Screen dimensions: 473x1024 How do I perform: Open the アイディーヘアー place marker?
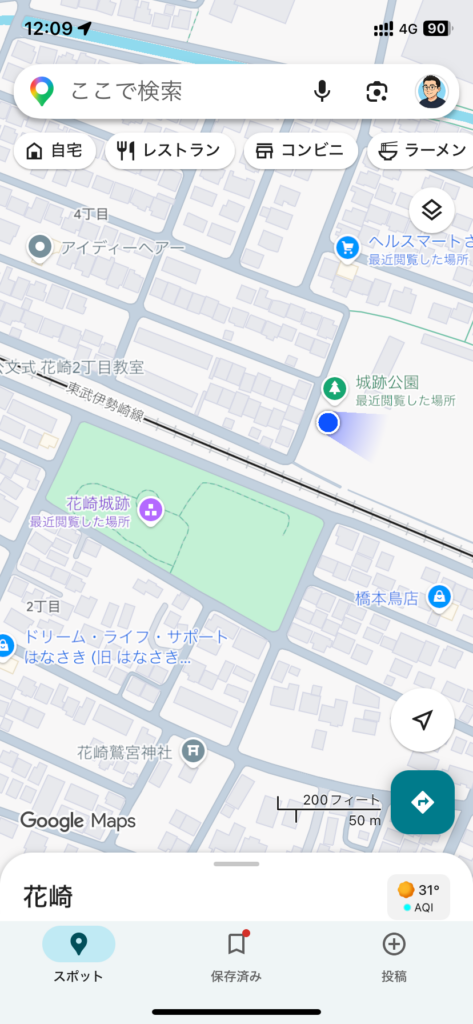coord(42,248)
